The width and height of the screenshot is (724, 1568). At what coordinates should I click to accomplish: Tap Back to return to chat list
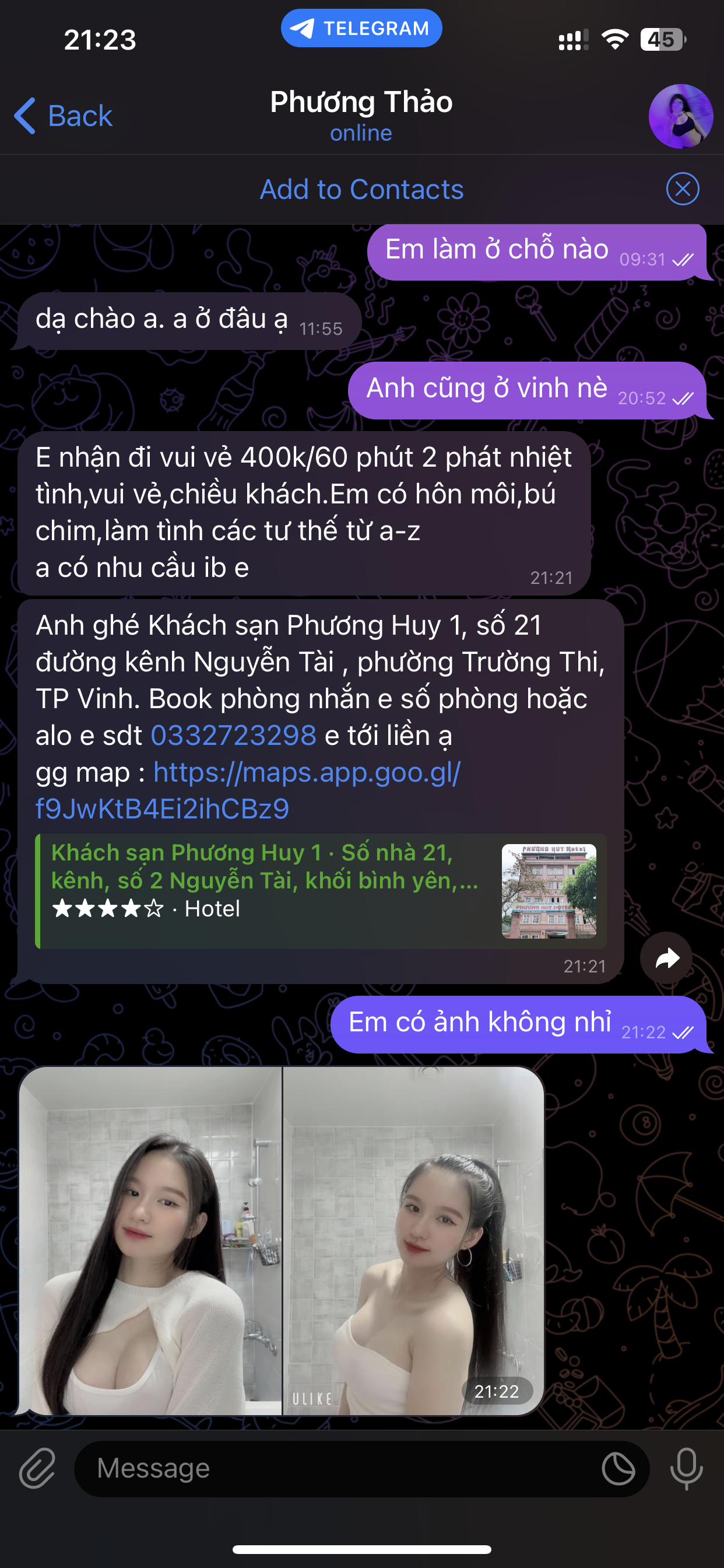[x=63, y=116]
